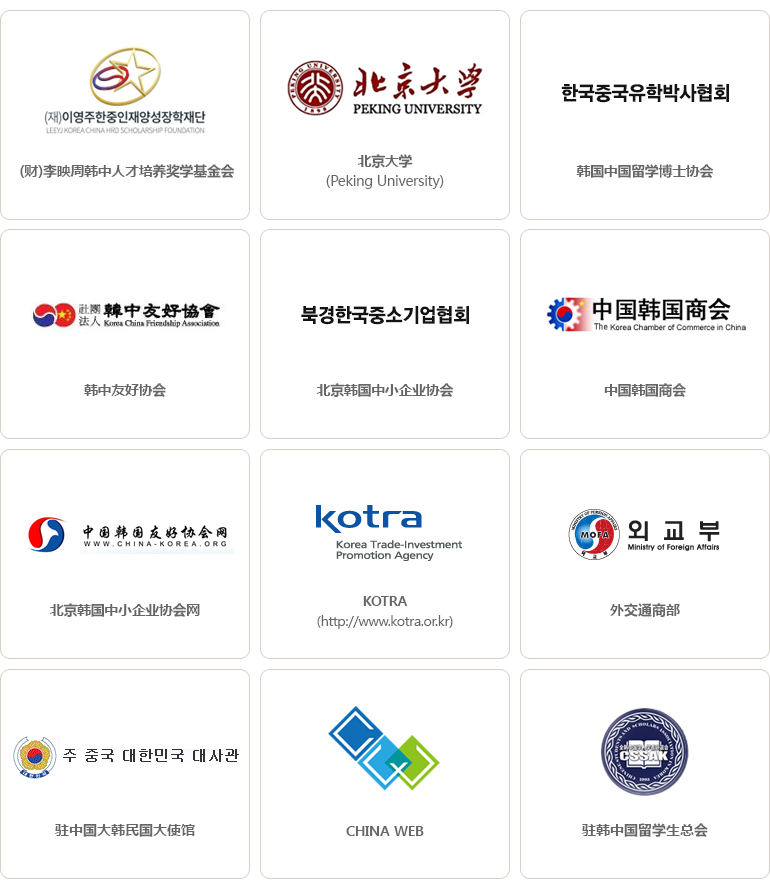Screen dimensions: 770x890
Task: Open the 韩国中国留学博士协会 card
Action: pos(645,115)
